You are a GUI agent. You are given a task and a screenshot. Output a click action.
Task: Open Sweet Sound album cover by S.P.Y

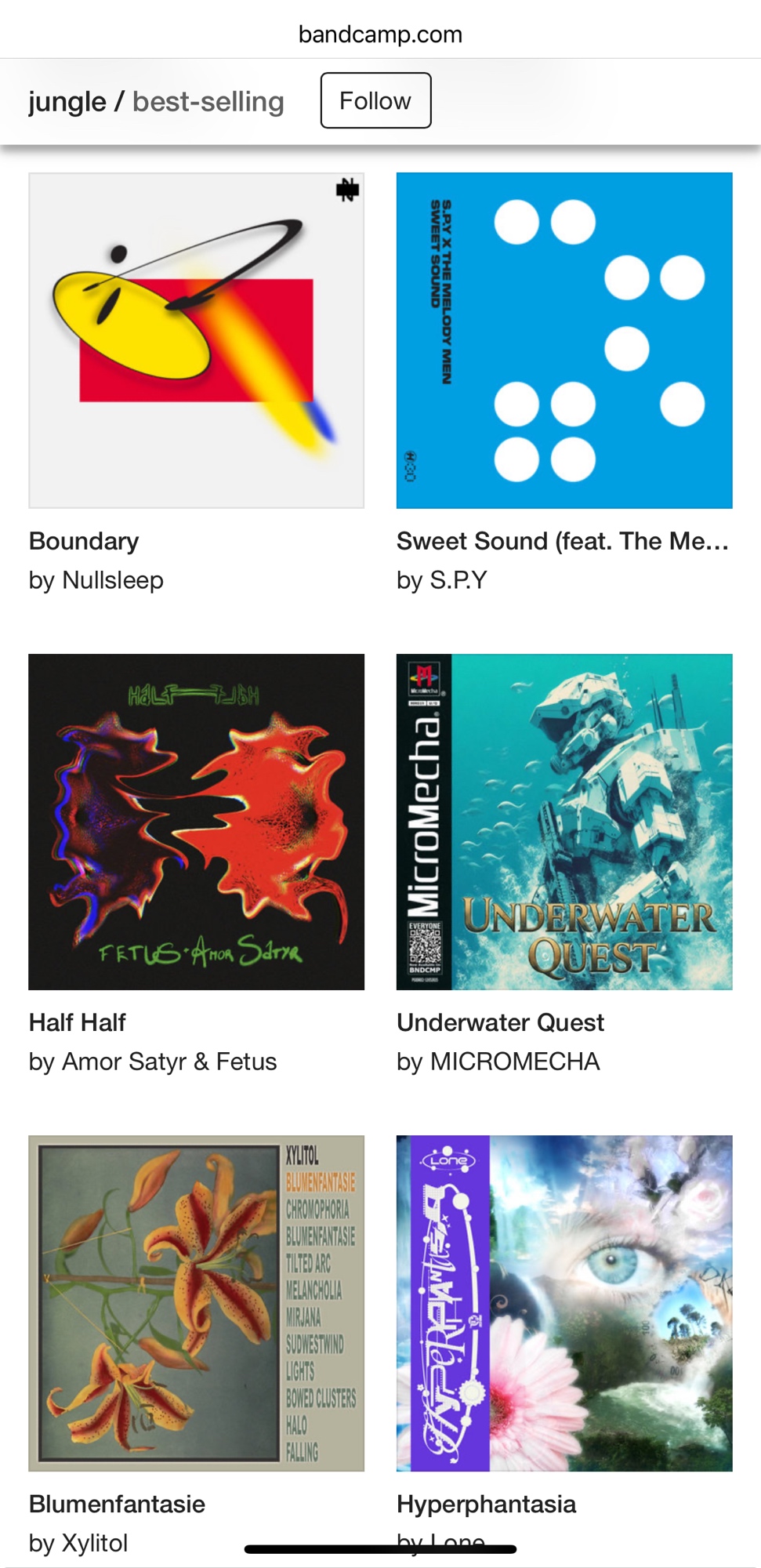[564, 340]
